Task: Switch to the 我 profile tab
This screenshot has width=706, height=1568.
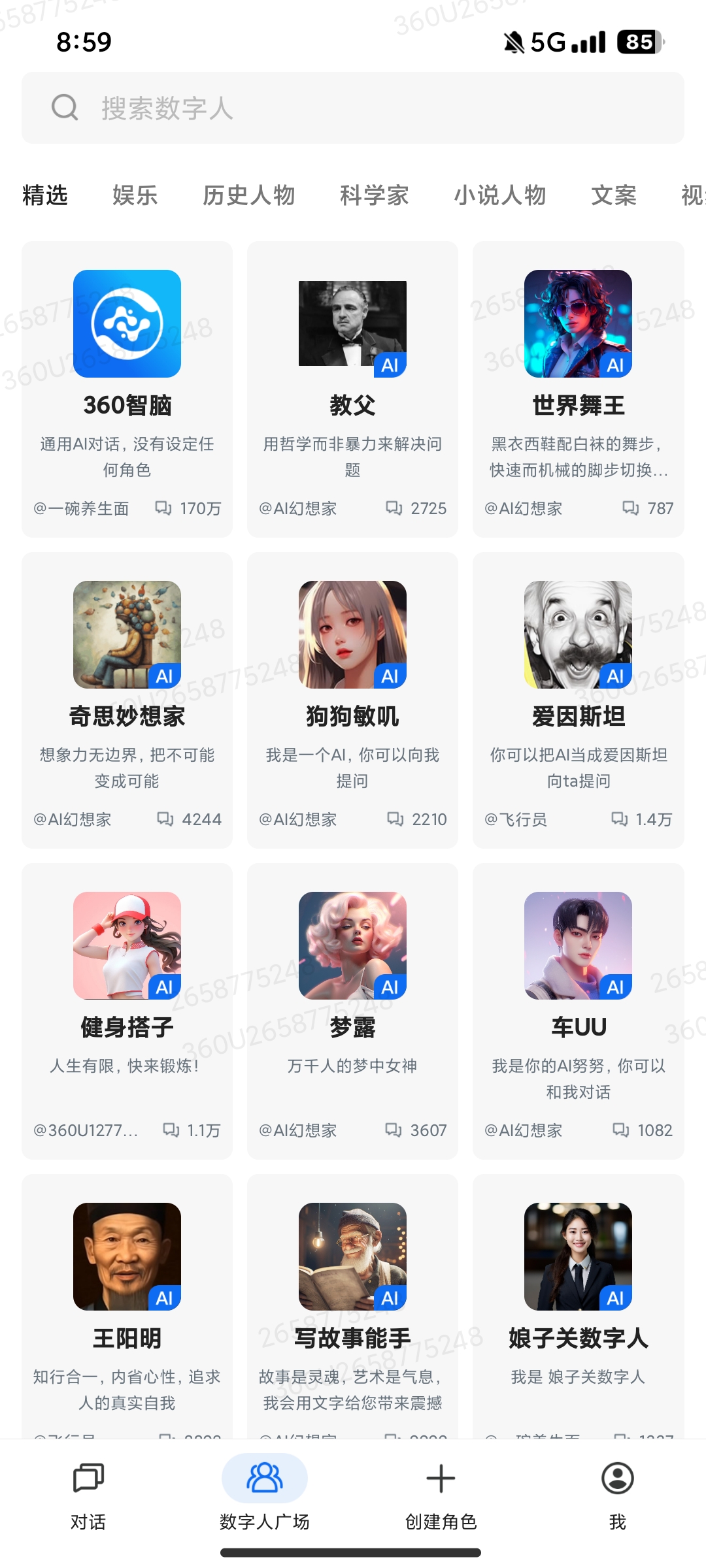Action: [x=617, y=1493]
